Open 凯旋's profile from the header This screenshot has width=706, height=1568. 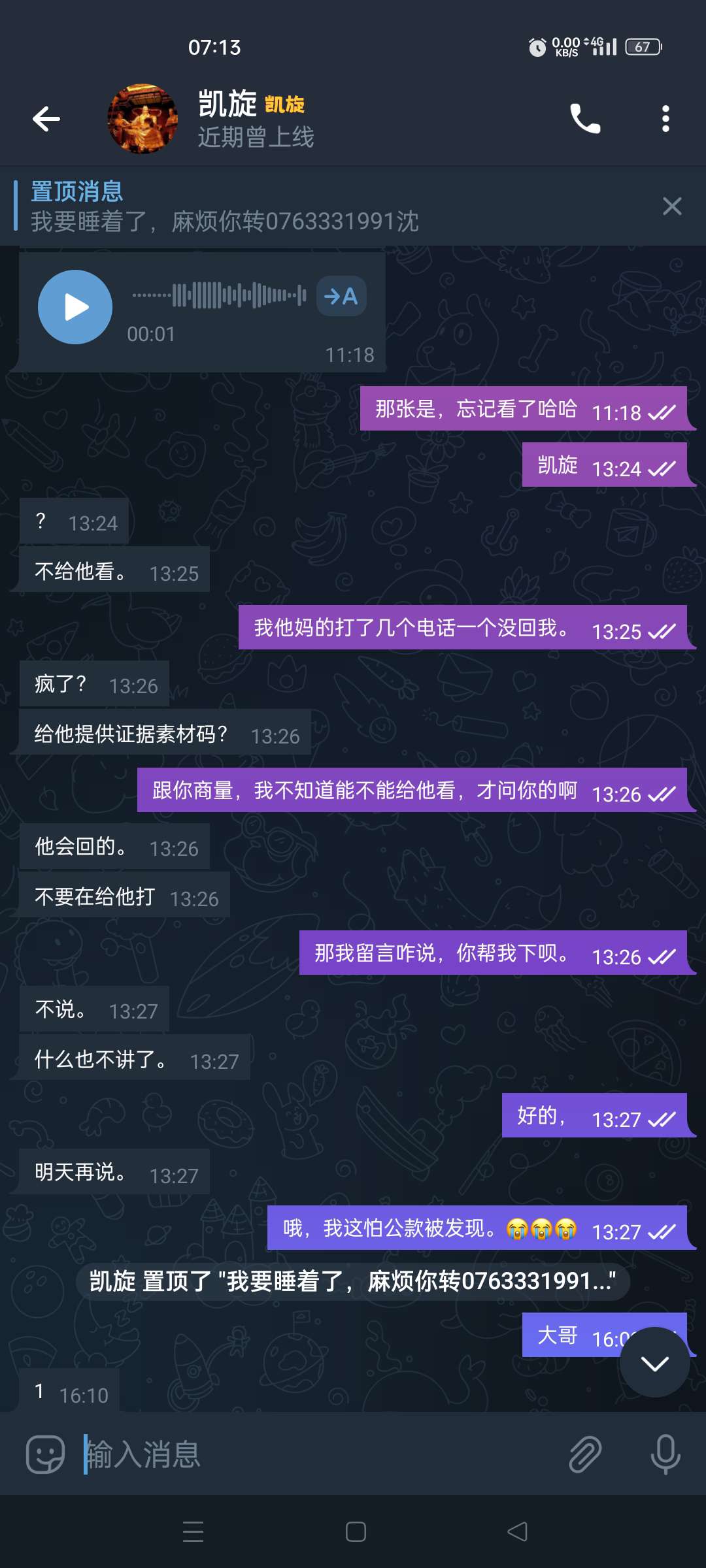click(x=255, y=119)
